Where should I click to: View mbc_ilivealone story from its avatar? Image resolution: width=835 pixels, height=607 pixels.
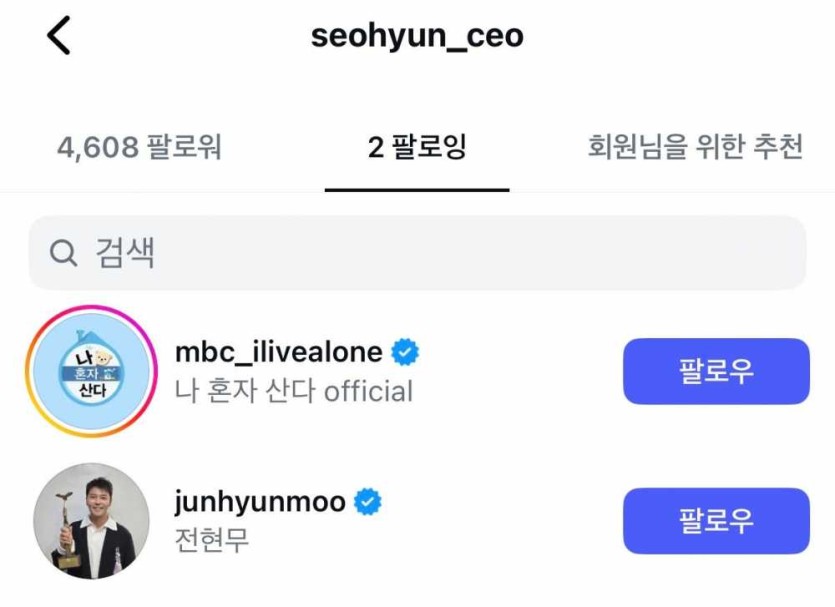[91, 372]
